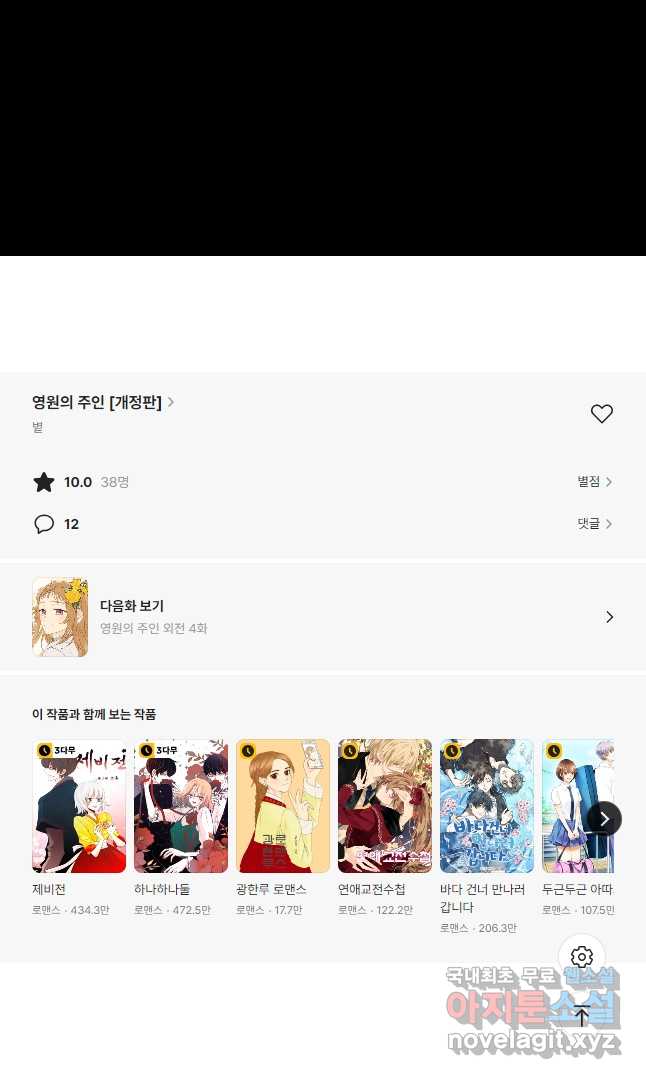Go to next episode 영원의 주인 외전 4화
Image resolution: width=646 pixels, height=1079 pixels.
(x=322, y=617)
